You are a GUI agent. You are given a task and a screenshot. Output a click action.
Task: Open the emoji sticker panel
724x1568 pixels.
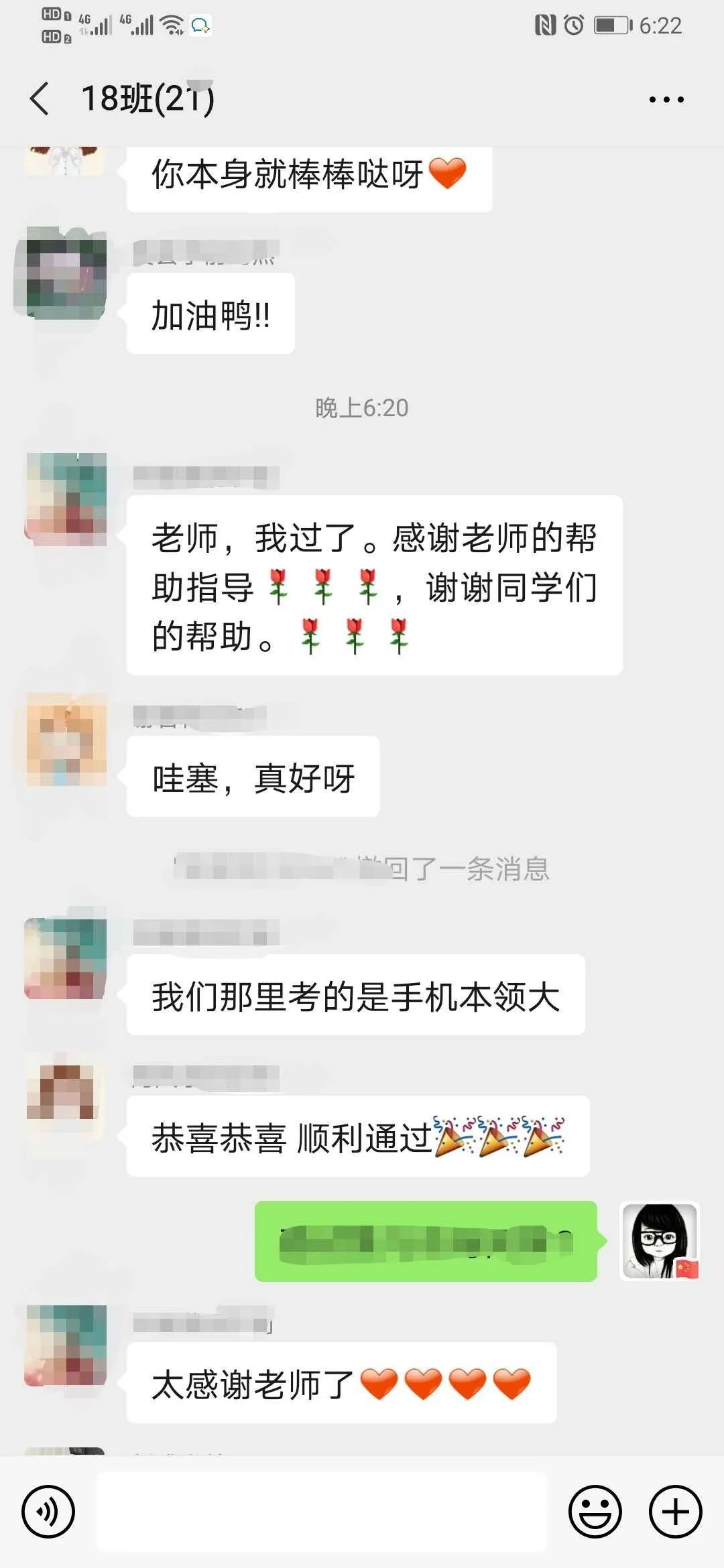(595, 1511)
